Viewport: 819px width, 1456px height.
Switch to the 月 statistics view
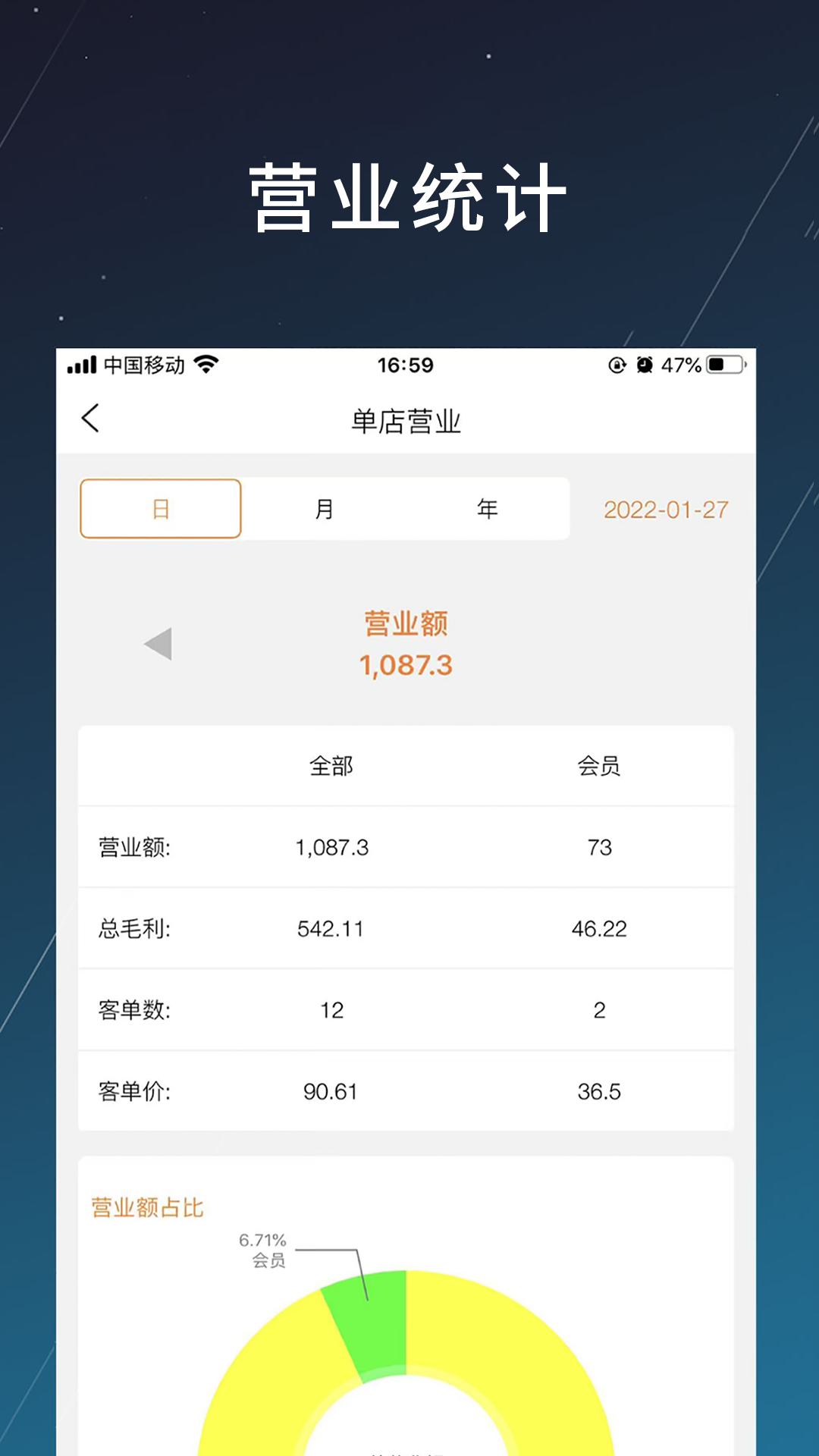point(325,508)
